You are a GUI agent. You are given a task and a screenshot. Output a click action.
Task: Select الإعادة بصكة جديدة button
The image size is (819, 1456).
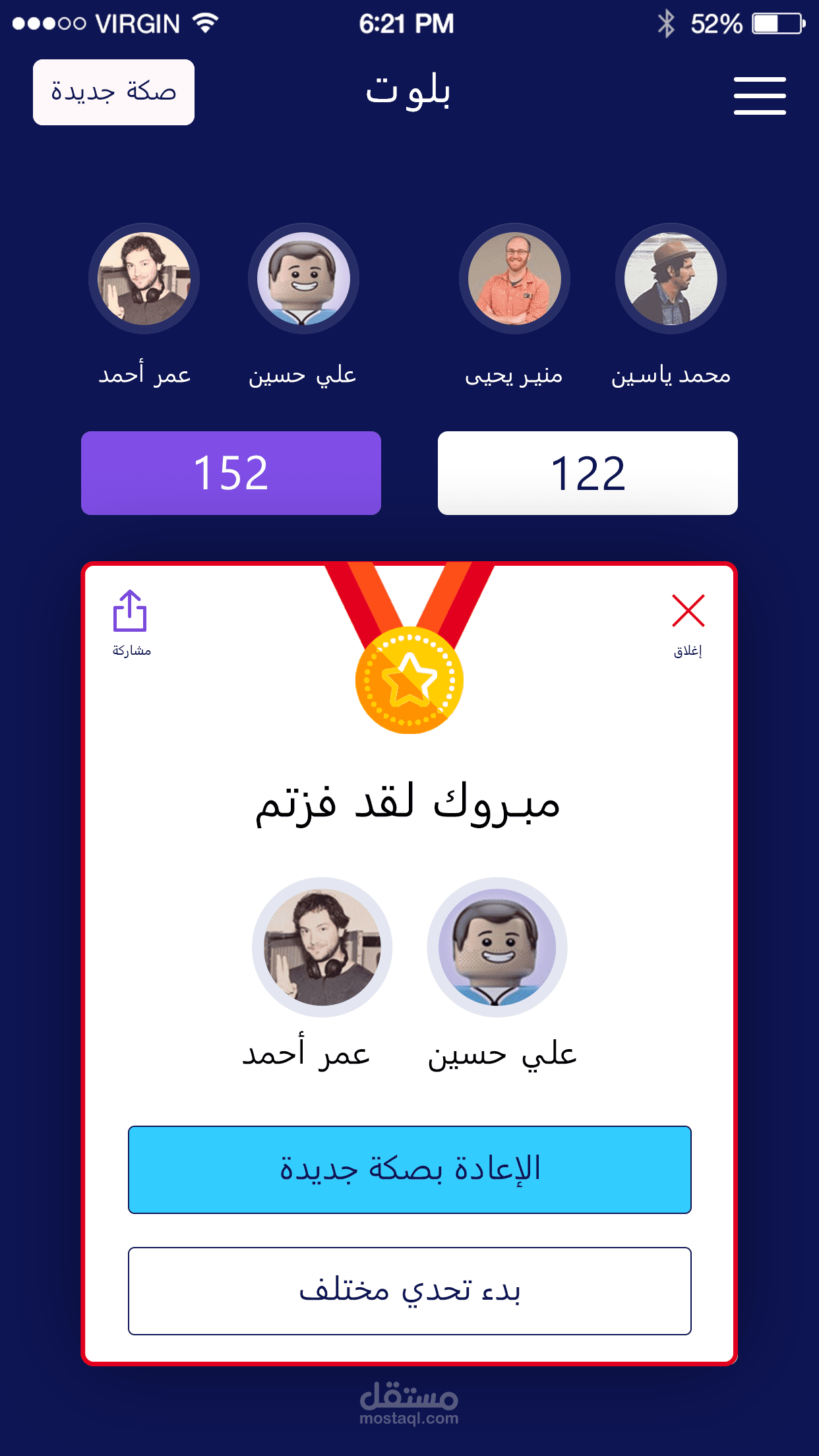click(x=409, y=1170)
